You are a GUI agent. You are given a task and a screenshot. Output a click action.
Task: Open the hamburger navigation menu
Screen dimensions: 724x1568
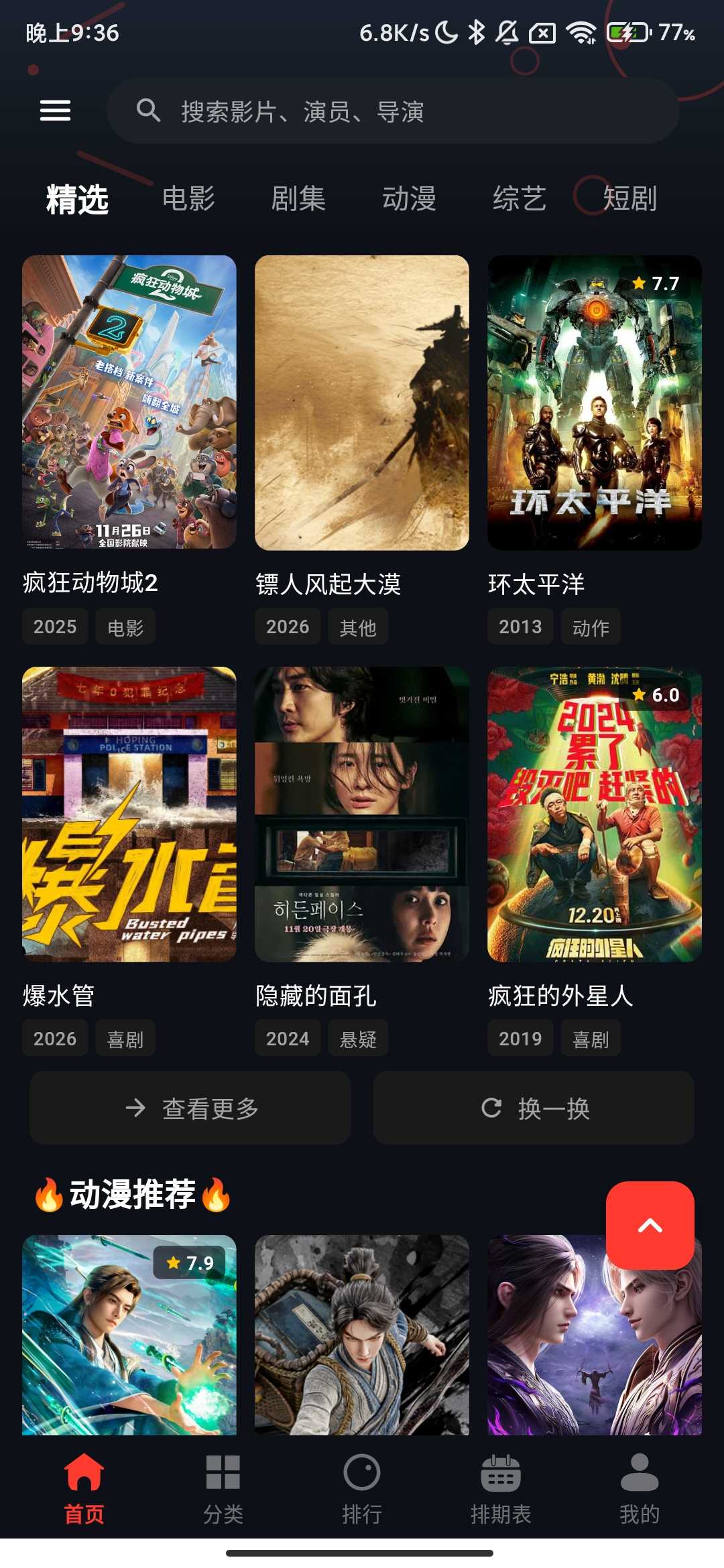(56, 109)
